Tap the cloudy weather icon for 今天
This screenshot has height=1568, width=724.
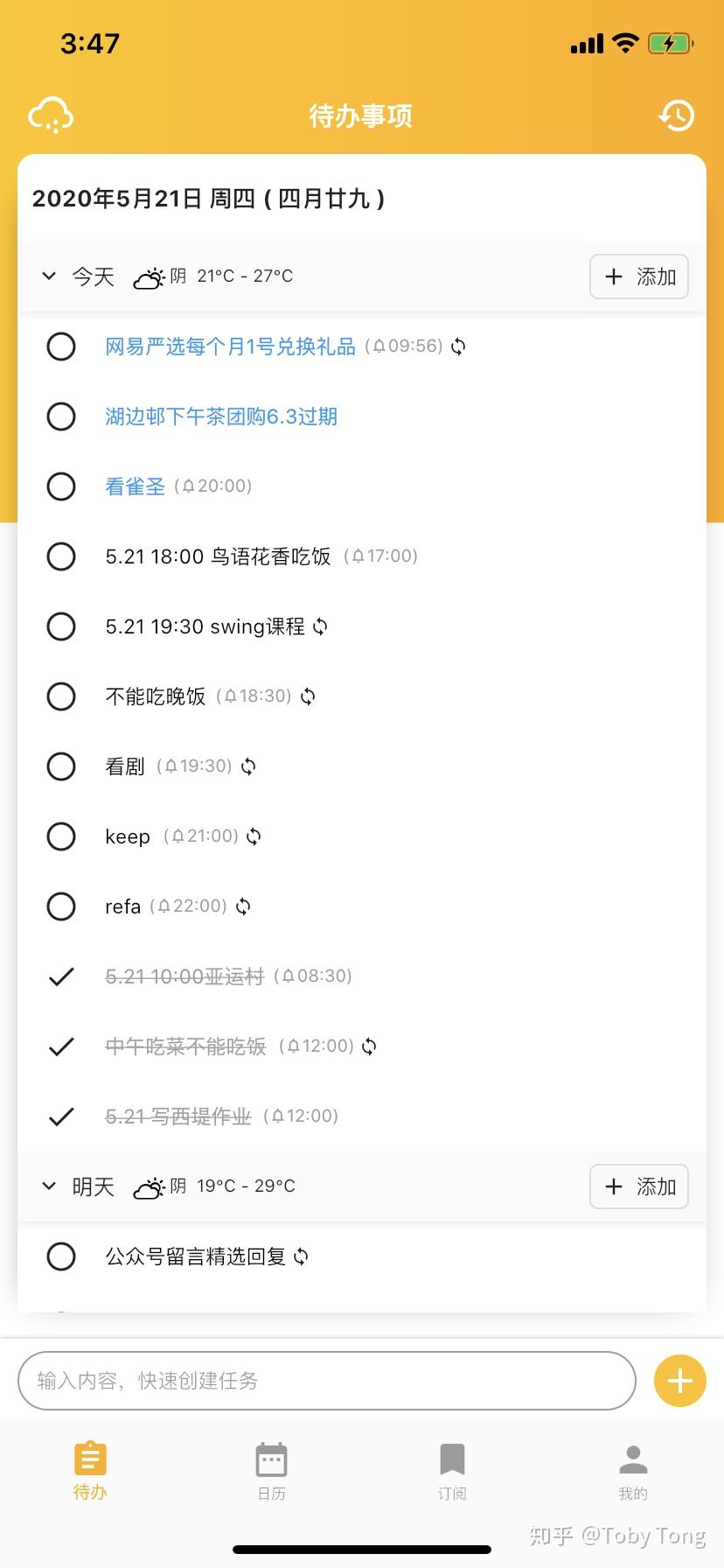[x=149, y=276]
